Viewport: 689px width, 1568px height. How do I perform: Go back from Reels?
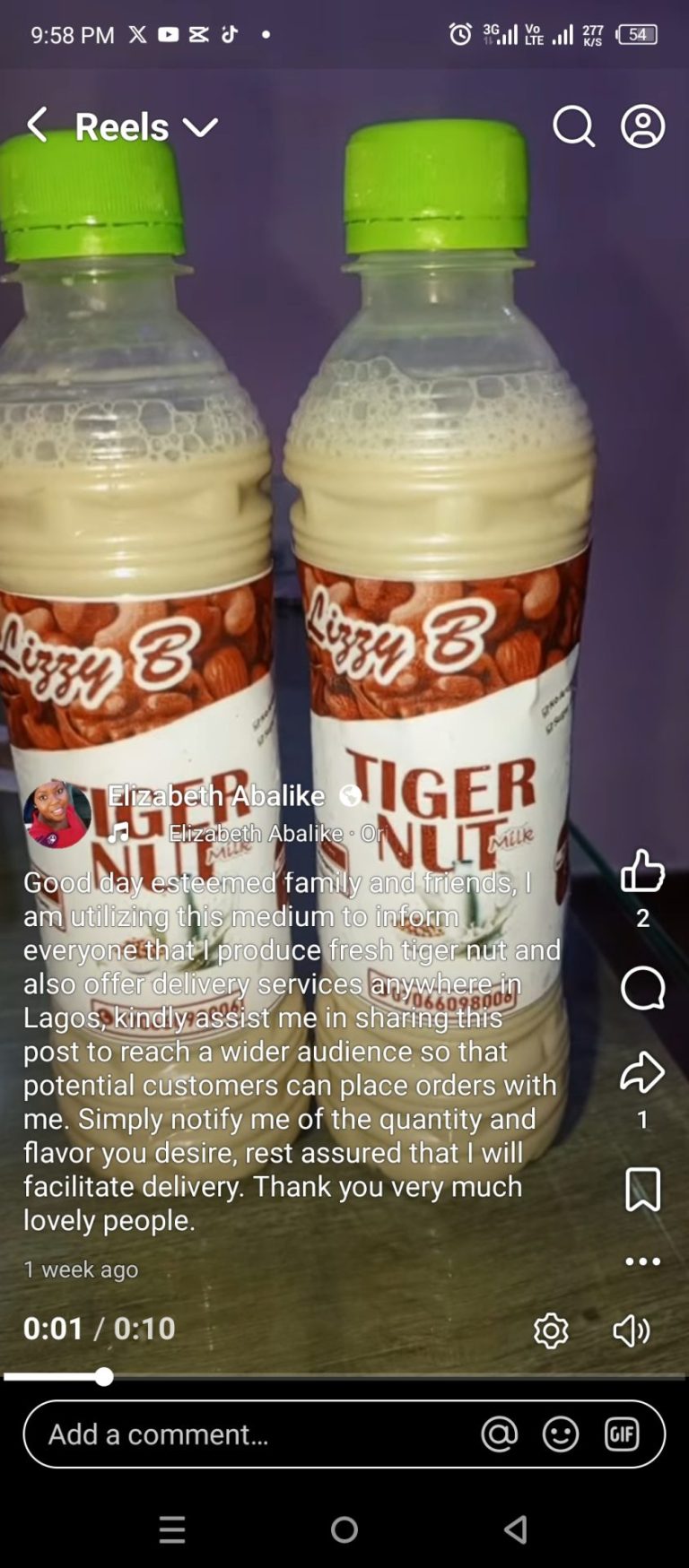tap(37, 126)
